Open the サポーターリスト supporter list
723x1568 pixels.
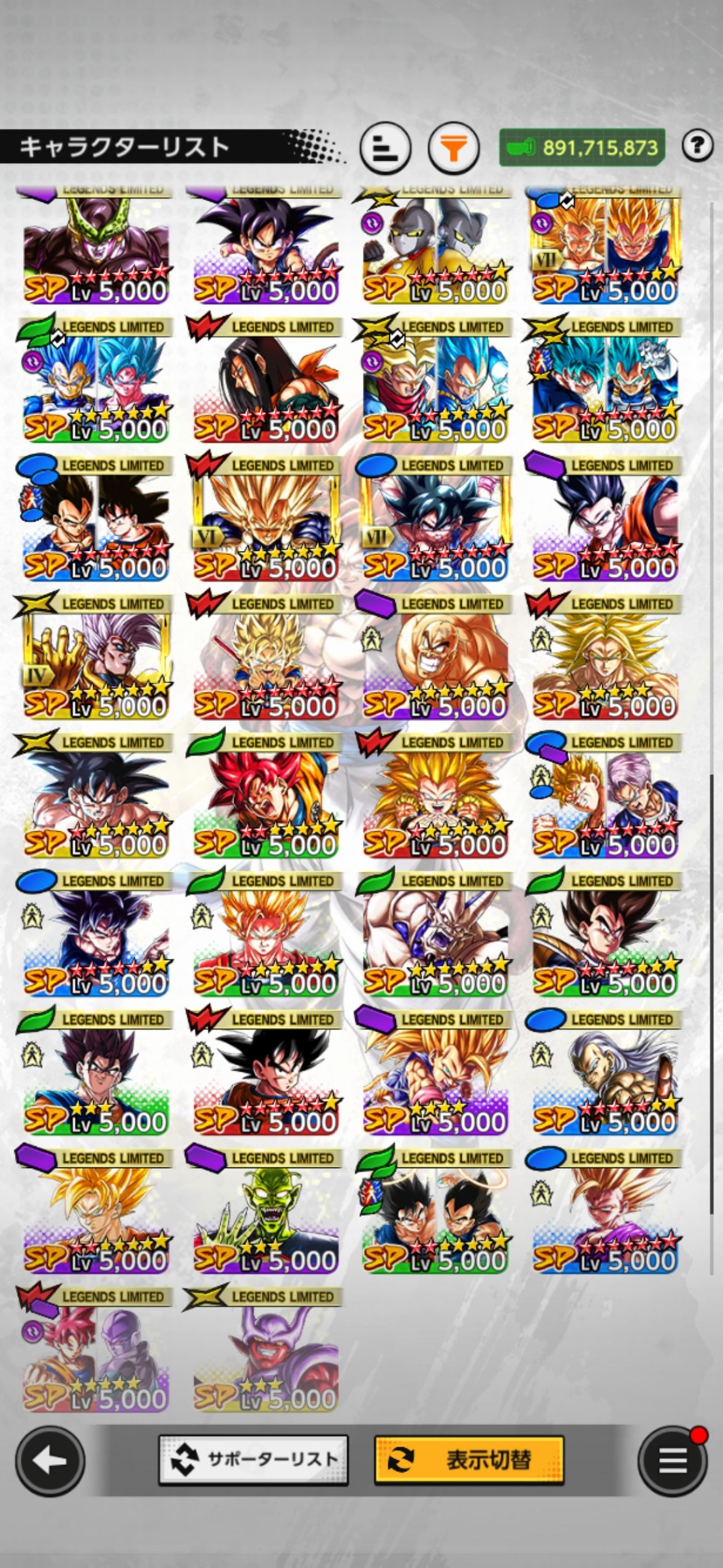point(253,1459)
